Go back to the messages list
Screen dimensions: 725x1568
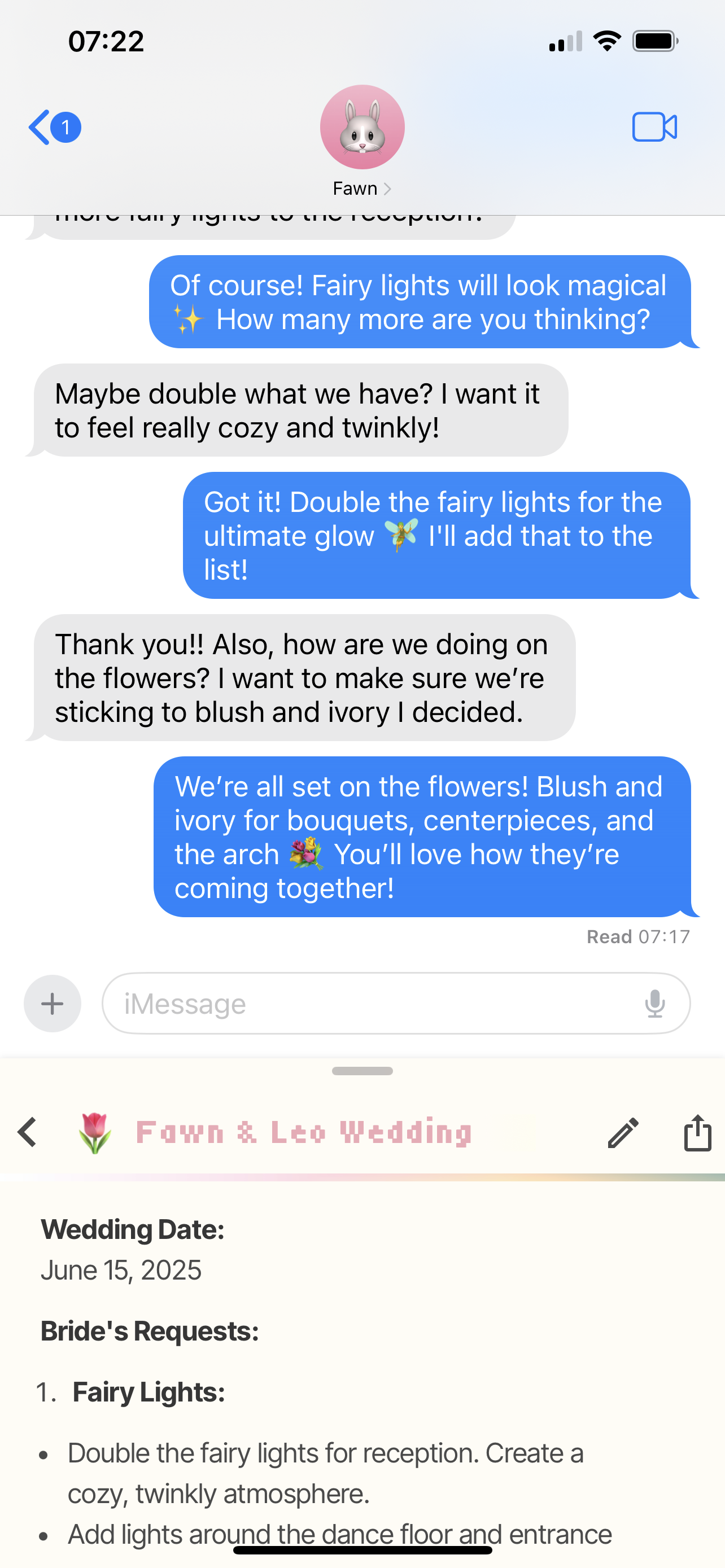pos(54,127)
